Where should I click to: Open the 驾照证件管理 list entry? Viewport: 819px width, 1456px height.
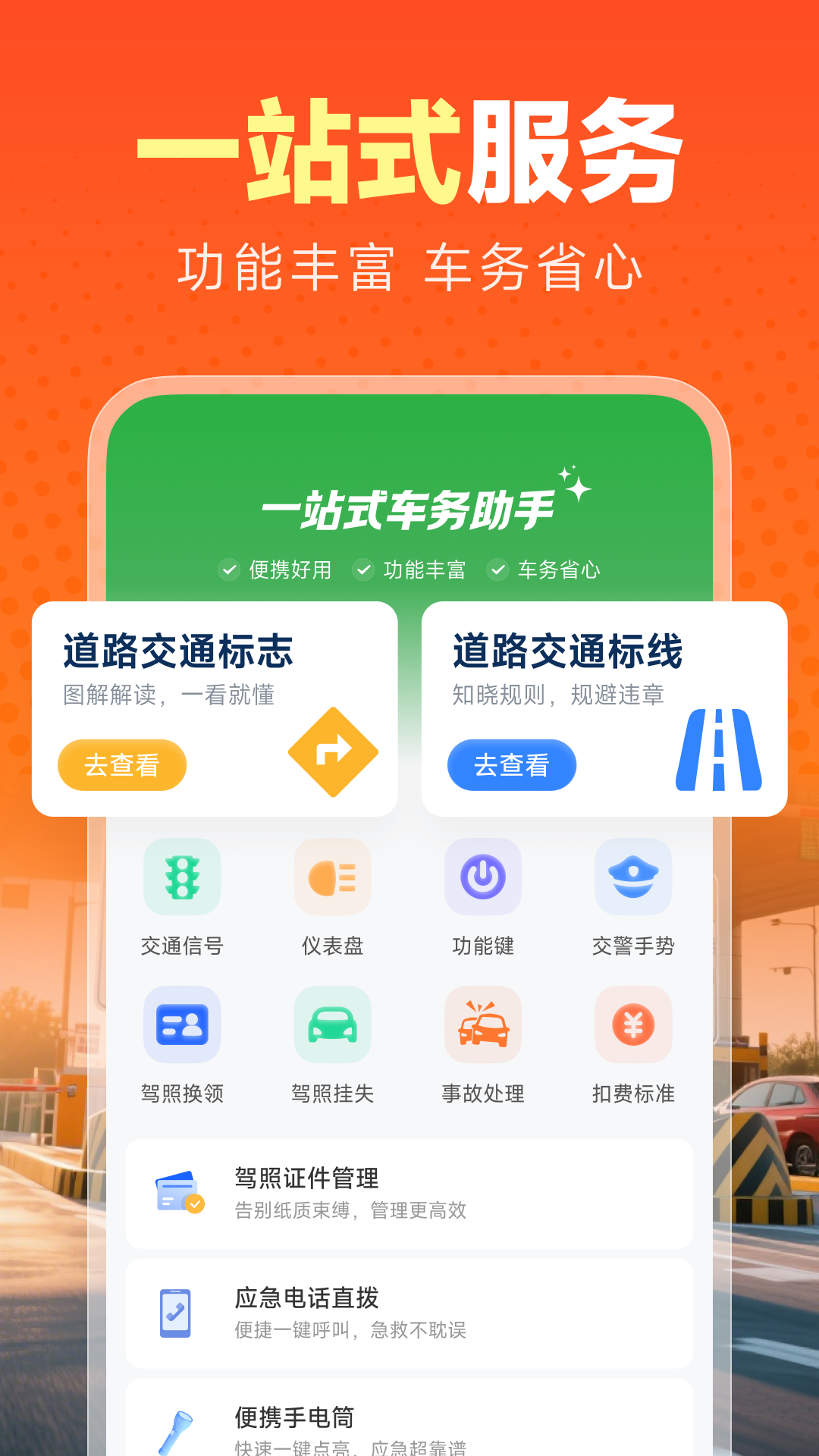pyautogui.click(x=409, y=1193)
